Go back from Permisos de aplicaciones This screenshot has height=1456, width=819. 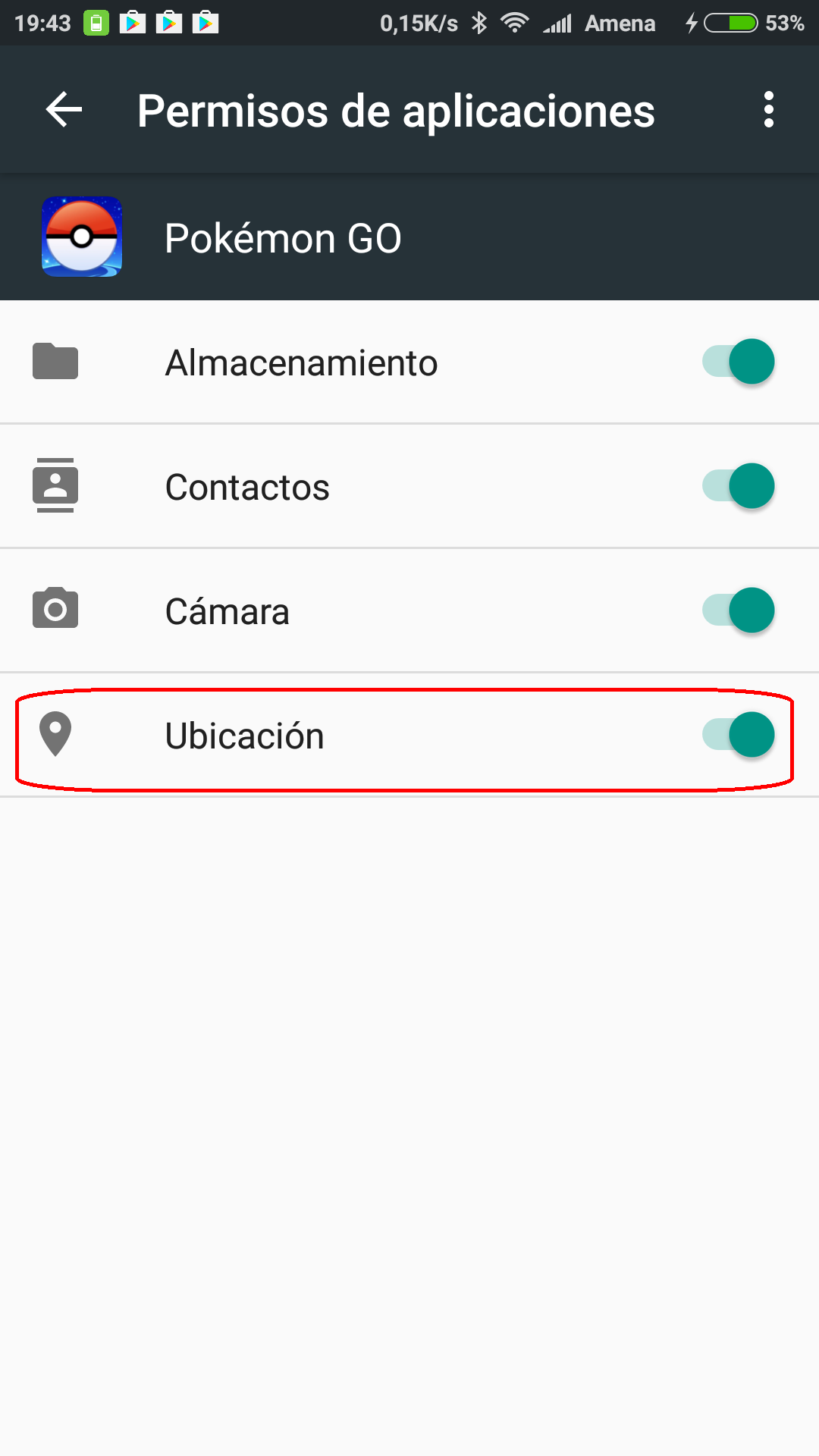point(64,110)
